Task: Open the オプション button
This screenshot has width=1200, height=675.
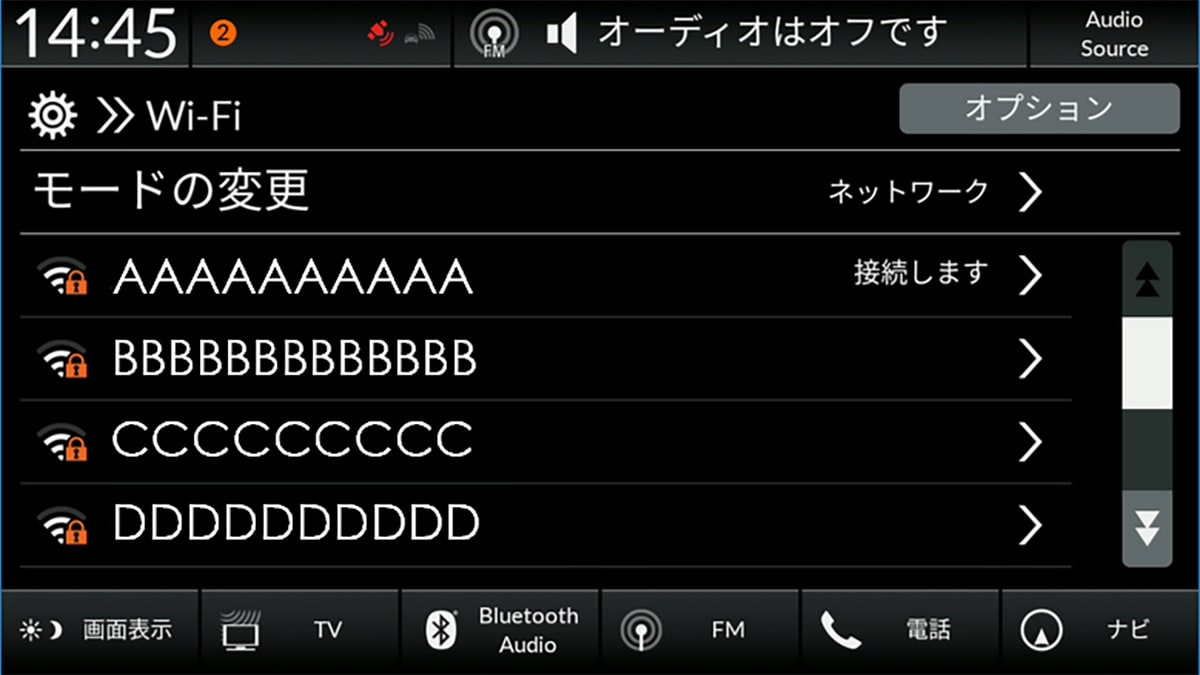Action: pyautogui.click(x=1039, y=108)
